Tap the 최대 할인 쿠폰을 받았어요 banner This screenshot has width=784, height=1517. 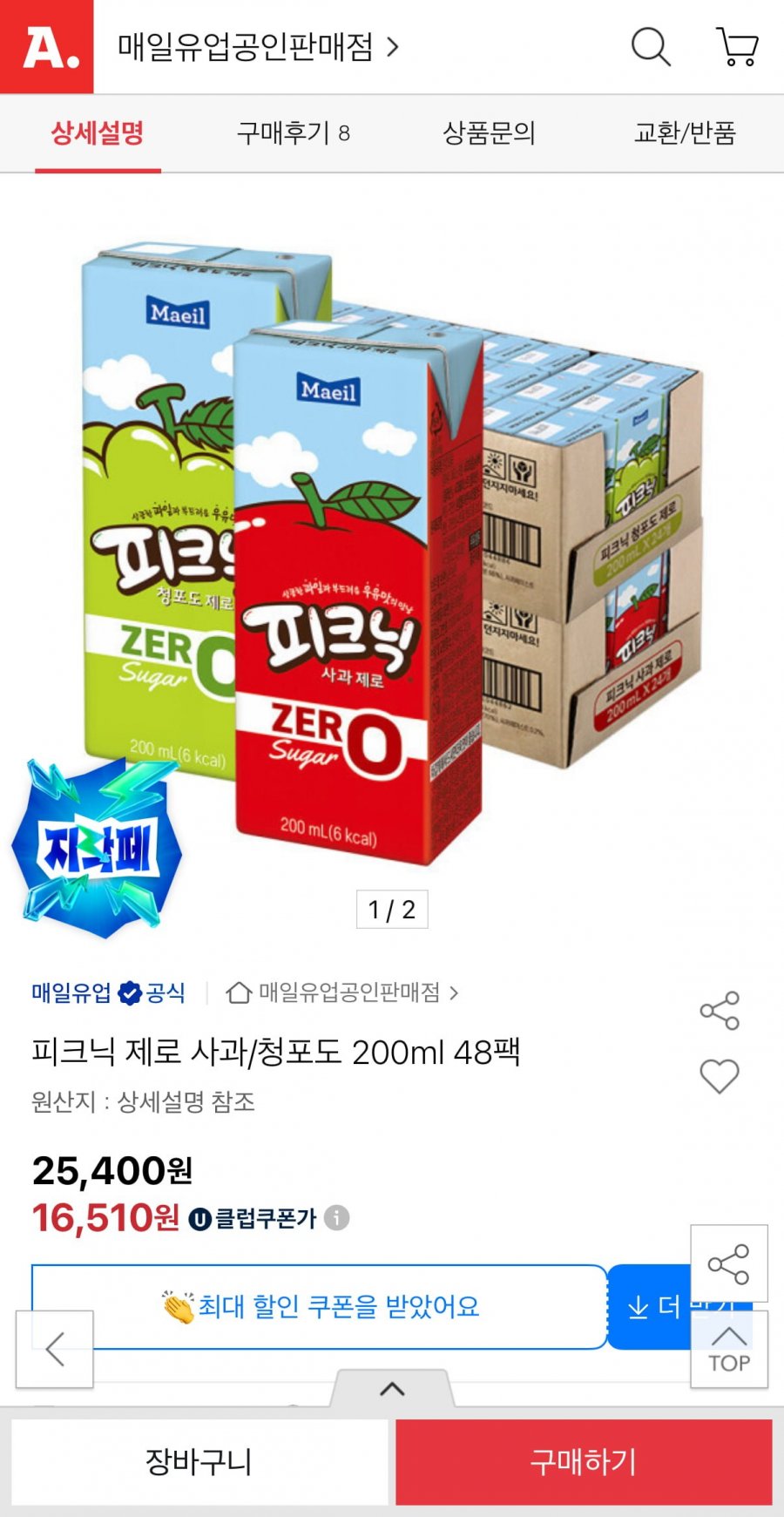click(320, 1306)
